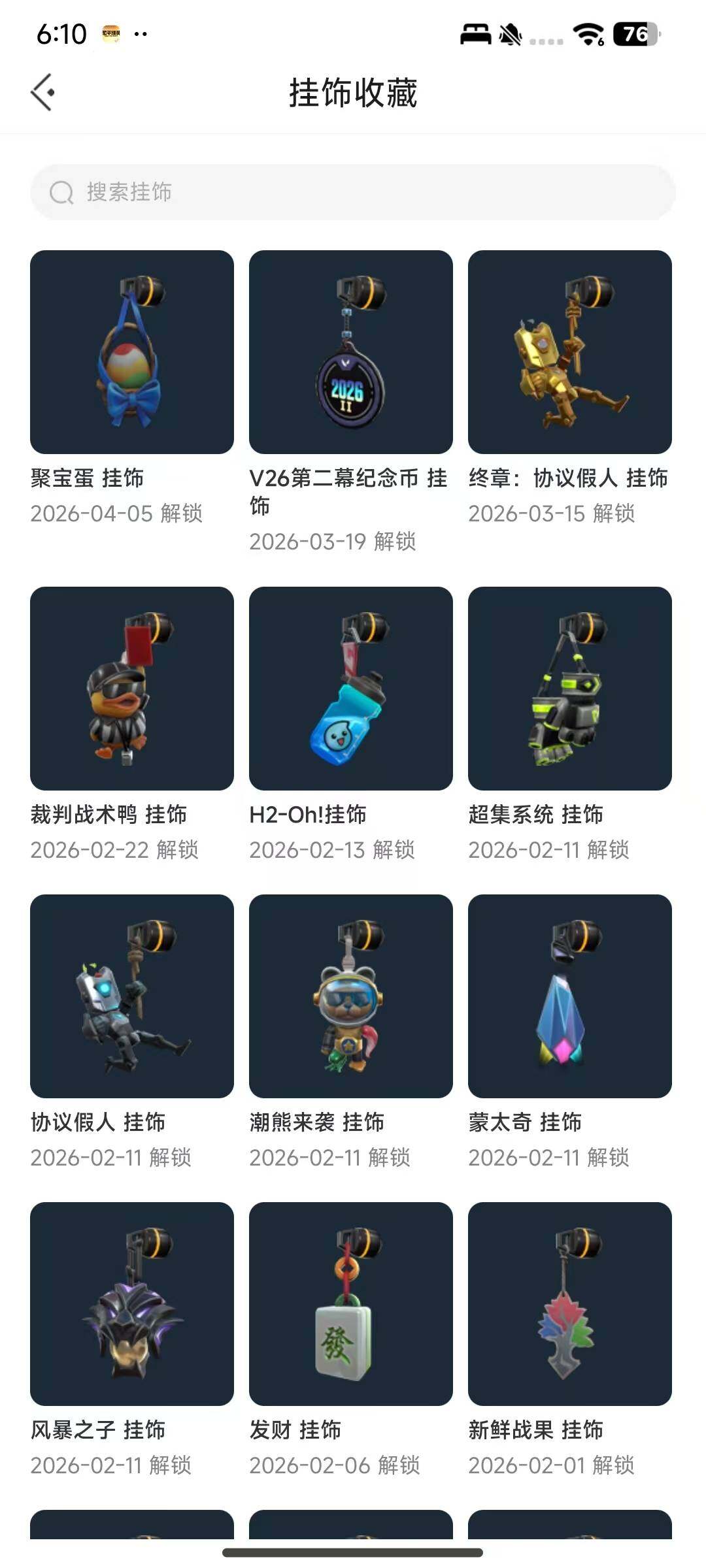Tap the 聚宝蛋 挂饰 name label
The image size is (706, 1568).
click(x=87, y=479)
